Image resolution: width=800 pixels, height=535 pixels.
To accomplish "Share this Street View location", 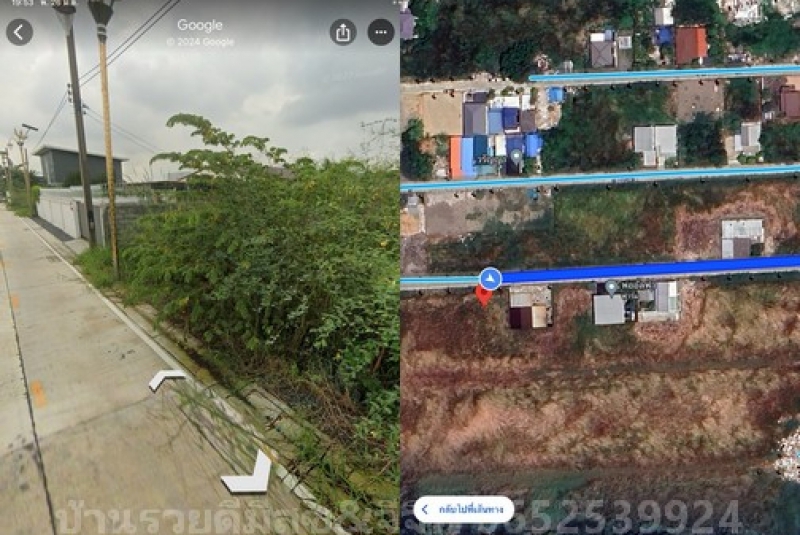I will pos(343,32).
